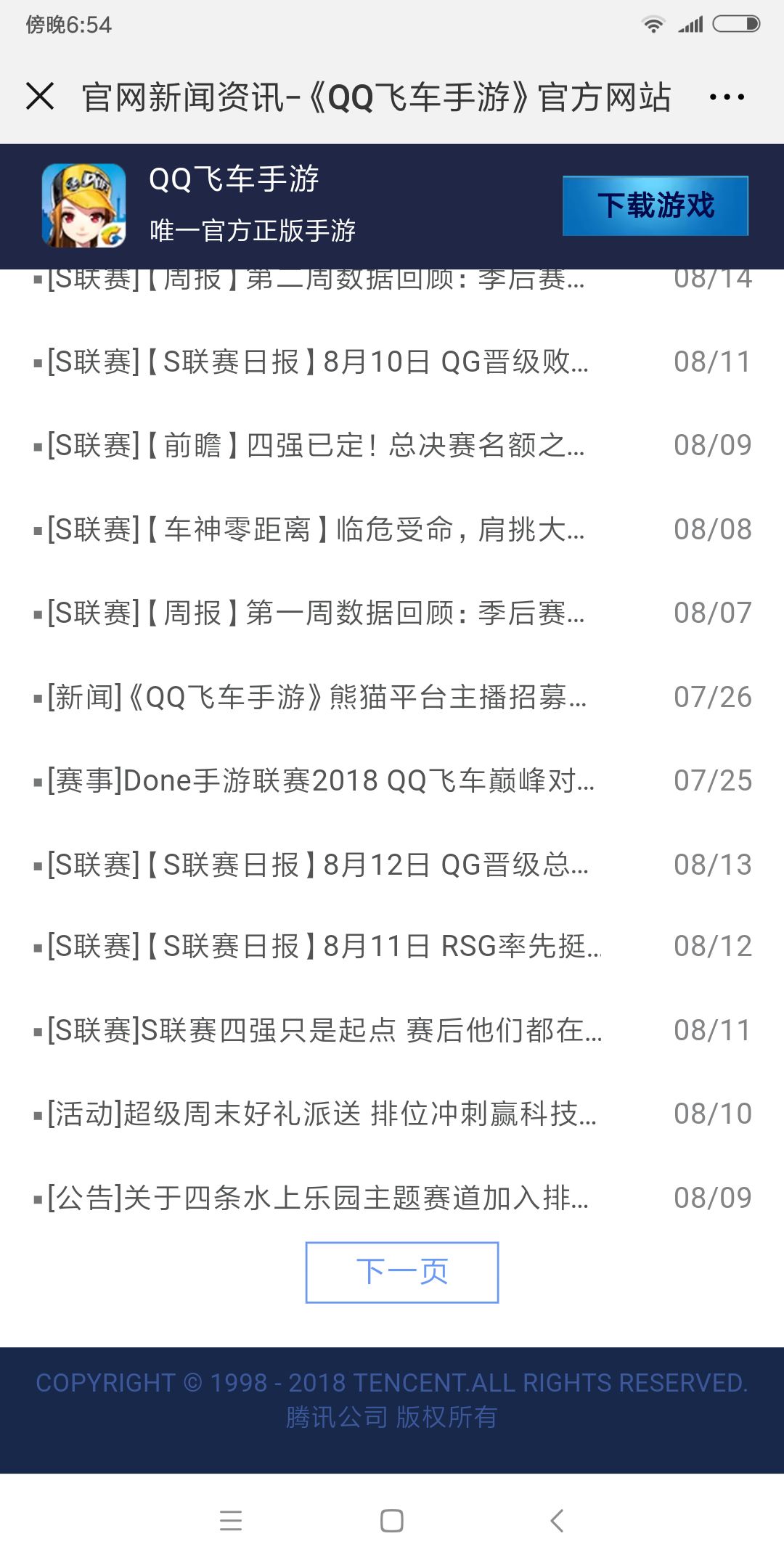
Task: Go to the home screen via system home
Action: (x=392, y=1520)
